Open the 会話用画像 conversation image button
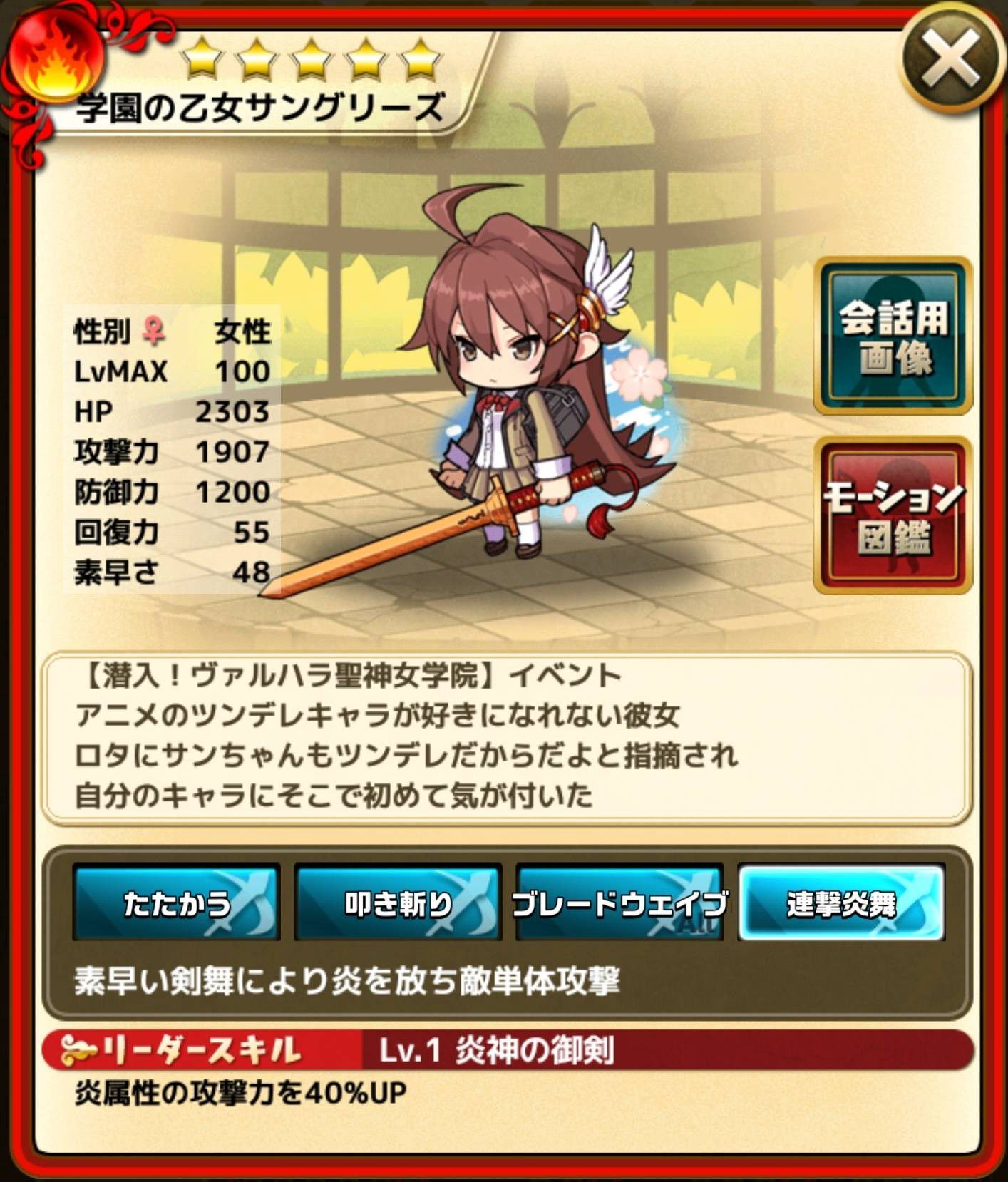Viewport: 1008px width, 1182px height. click(x=893, y=336)
